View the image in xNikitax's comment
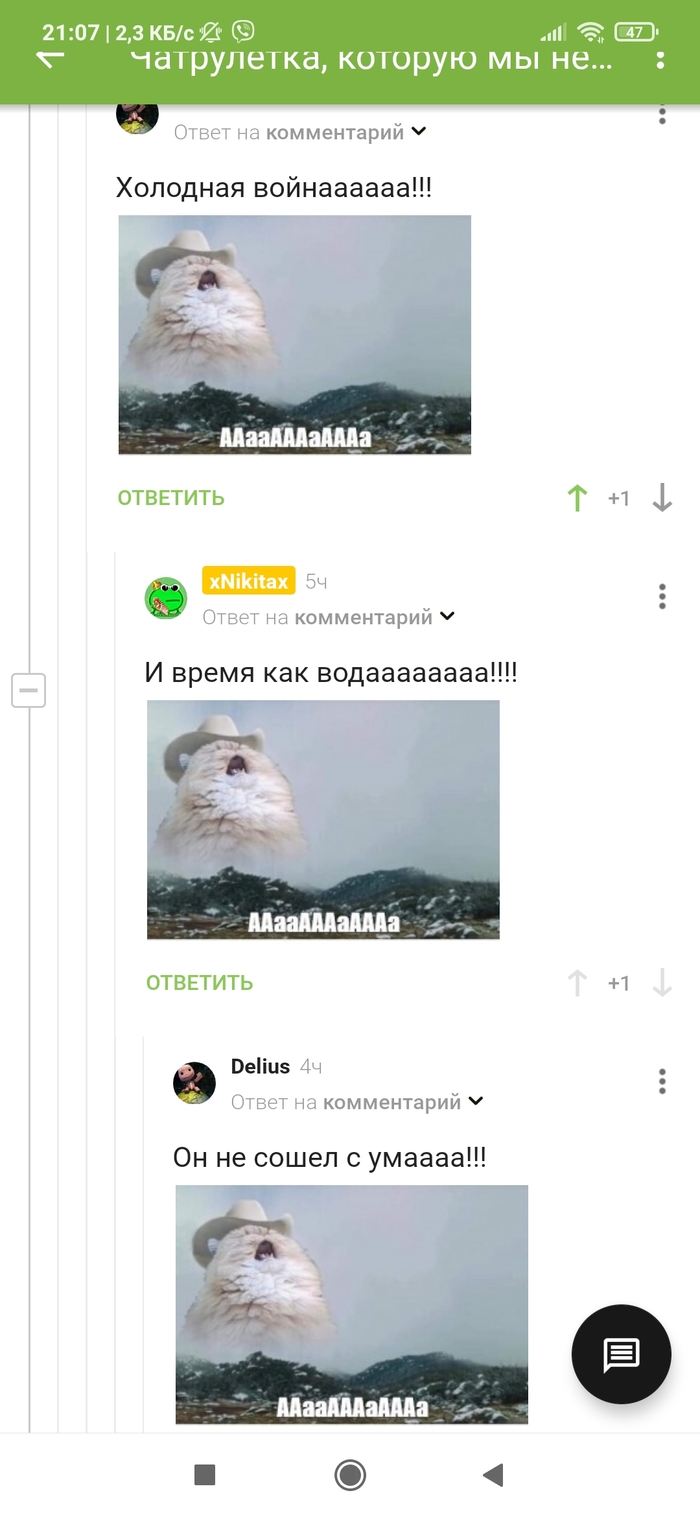700x1517 pixels. (x=323, y=820)
